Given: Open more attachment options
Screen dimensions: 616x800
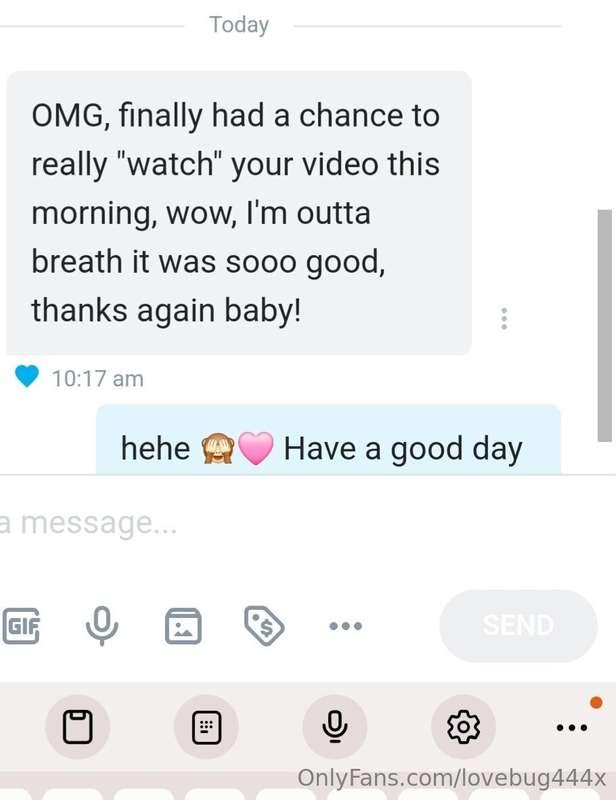Looking at the screenshot, I should [345, 626].
